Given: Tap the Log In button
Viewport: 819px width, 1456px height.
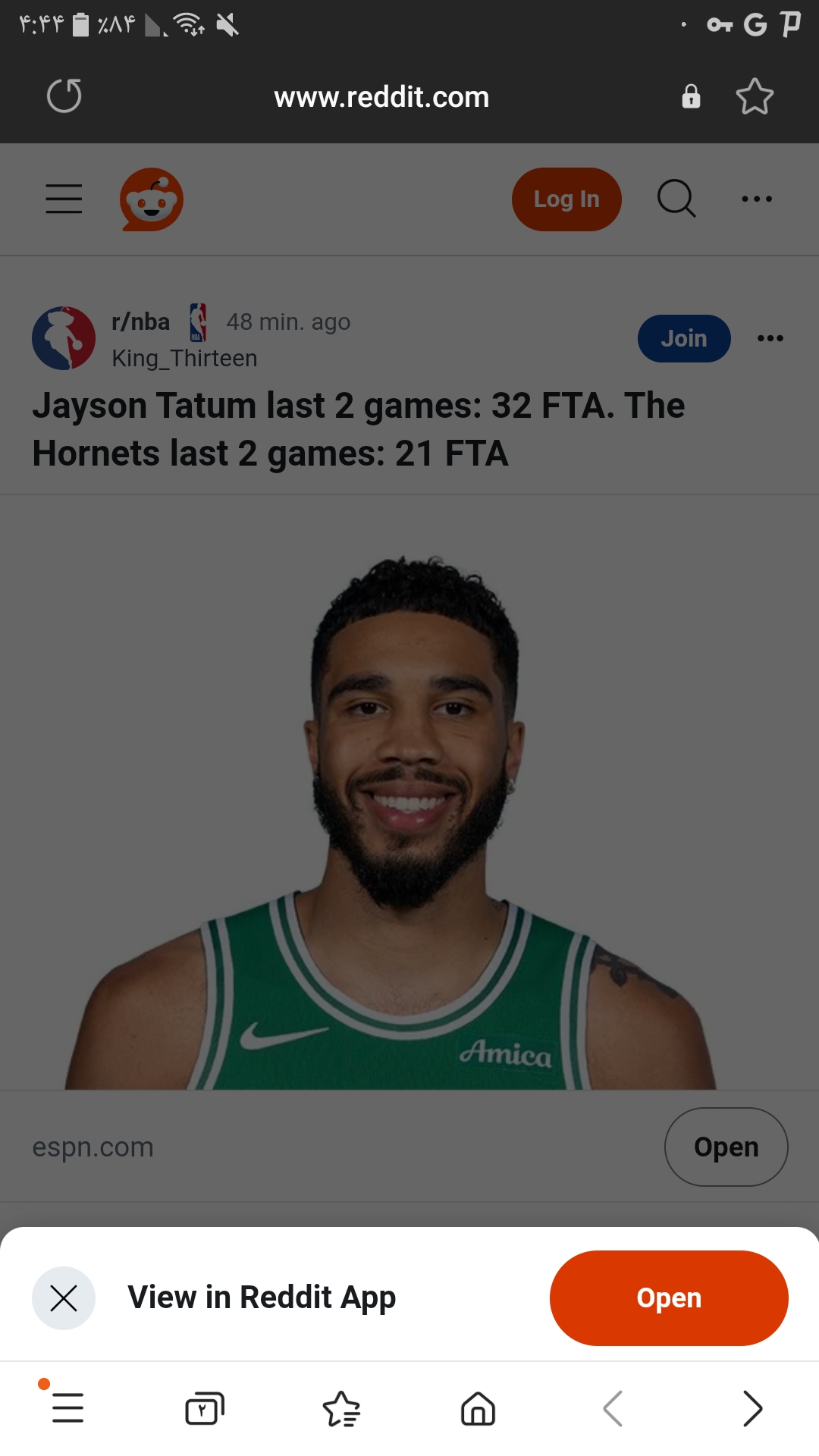Looking at the screenshot, I should 566,199.
